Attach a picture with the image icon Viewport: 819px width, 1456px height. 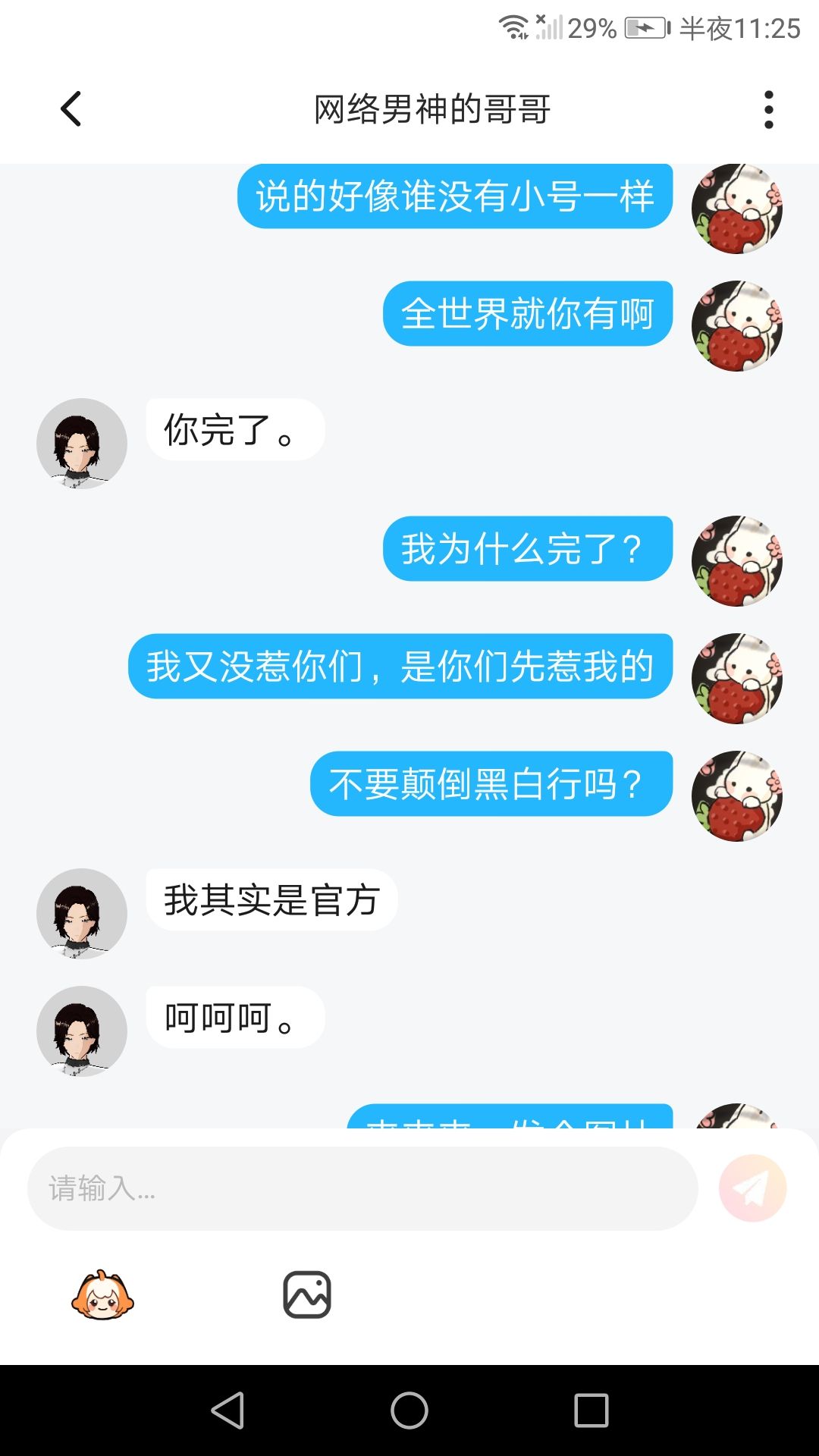[x=307, y=1294]
